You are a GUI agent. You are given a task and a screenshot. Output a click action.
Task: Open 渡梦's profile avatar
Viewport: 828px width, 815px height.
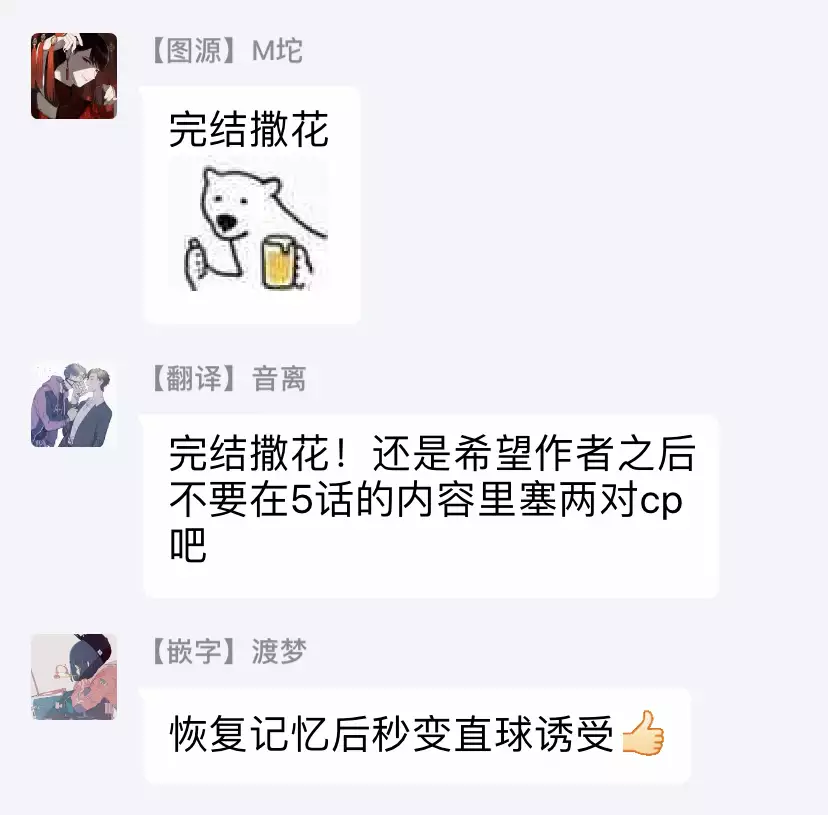(74, 676)
